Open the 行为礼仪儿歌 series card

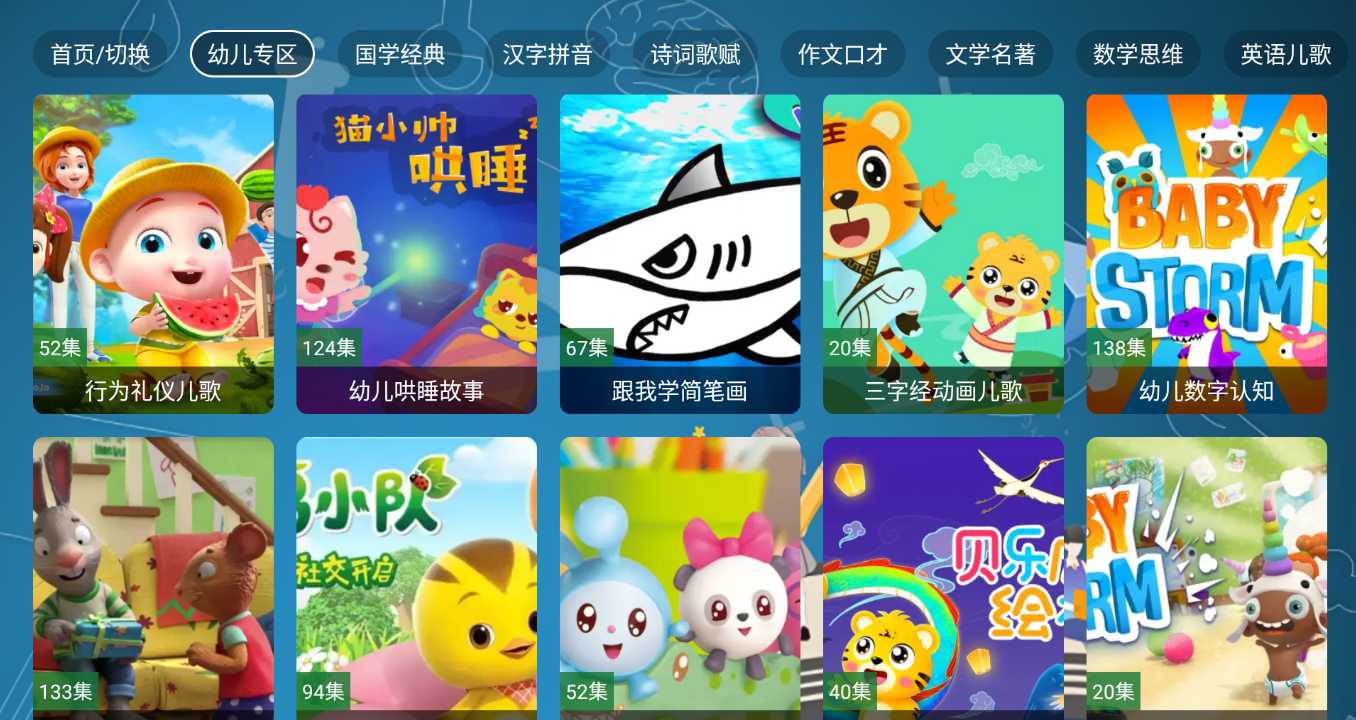153,254
